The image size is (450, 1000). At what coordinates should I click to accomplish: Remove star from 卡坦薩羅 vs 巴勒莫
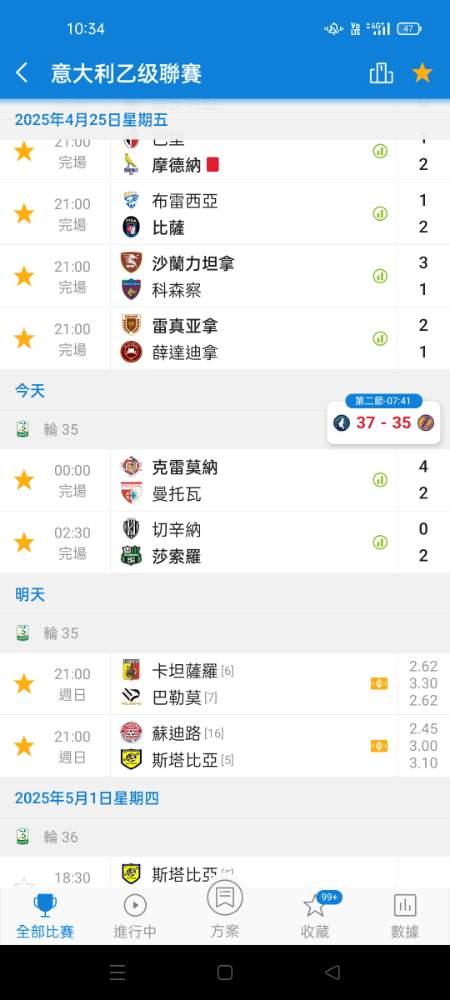point(24,684)
